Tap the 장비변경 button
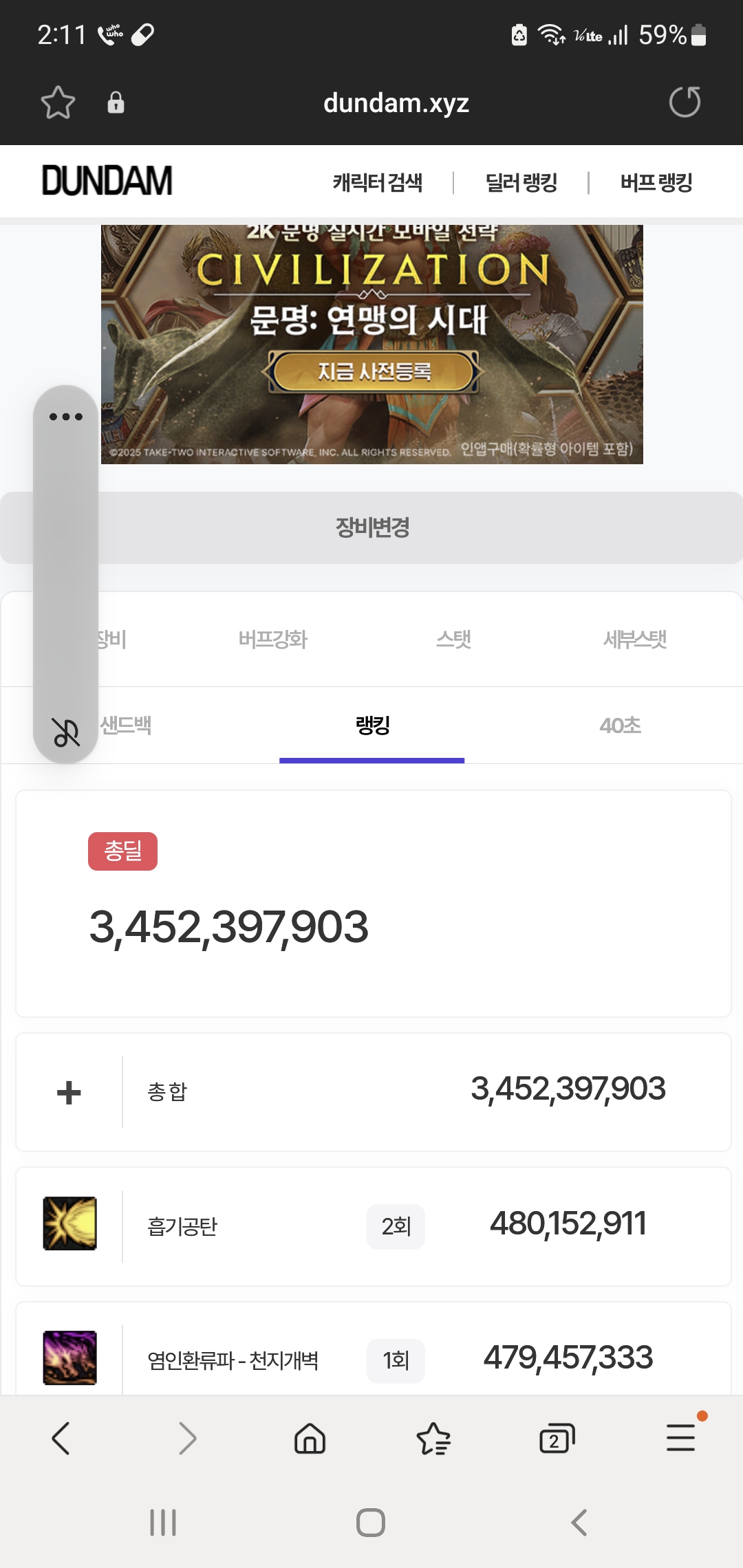743x1568 pixels. point(372,527)
